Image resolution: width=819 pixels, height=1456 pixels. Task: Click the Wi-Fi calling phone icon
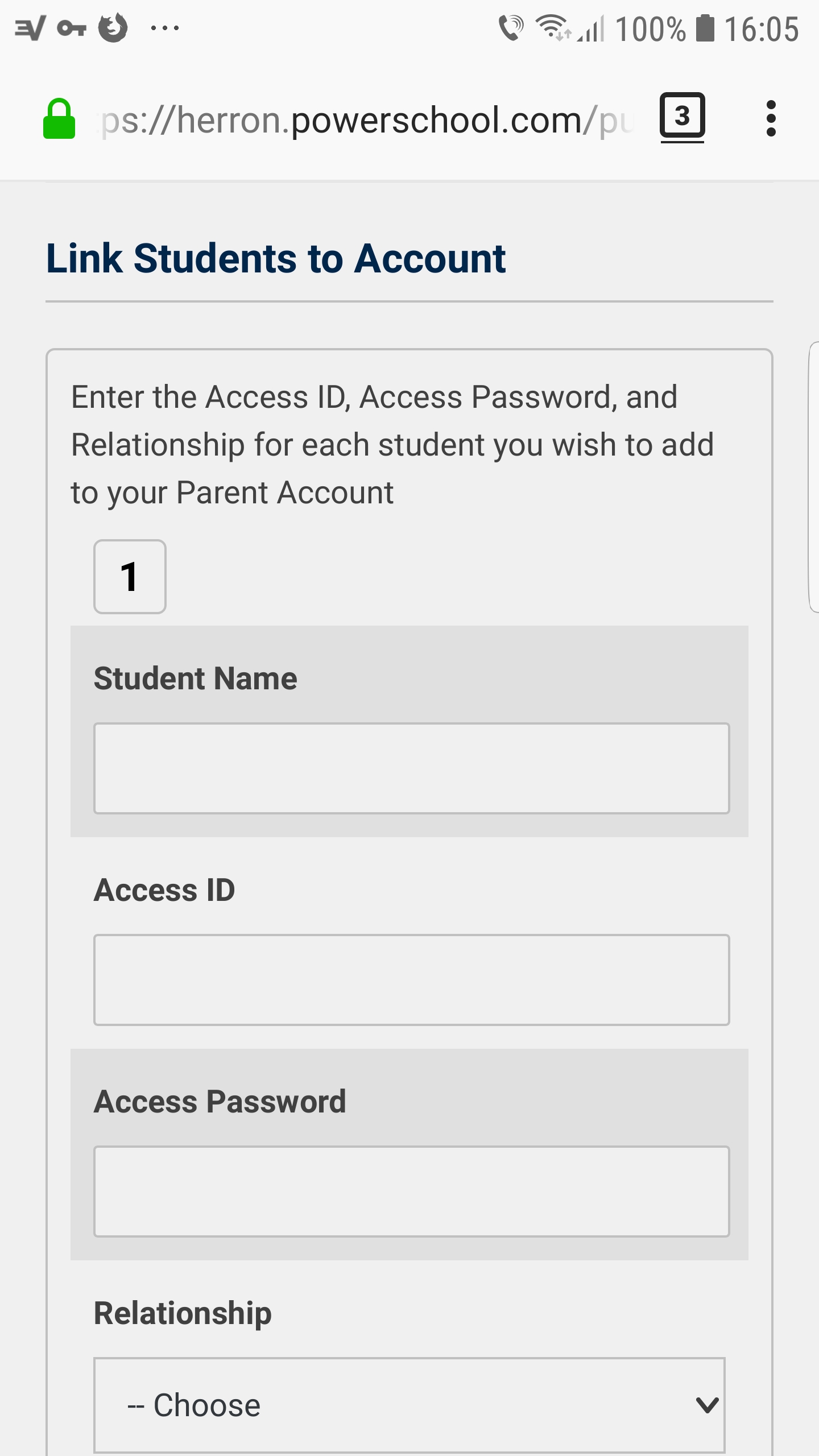511,27
